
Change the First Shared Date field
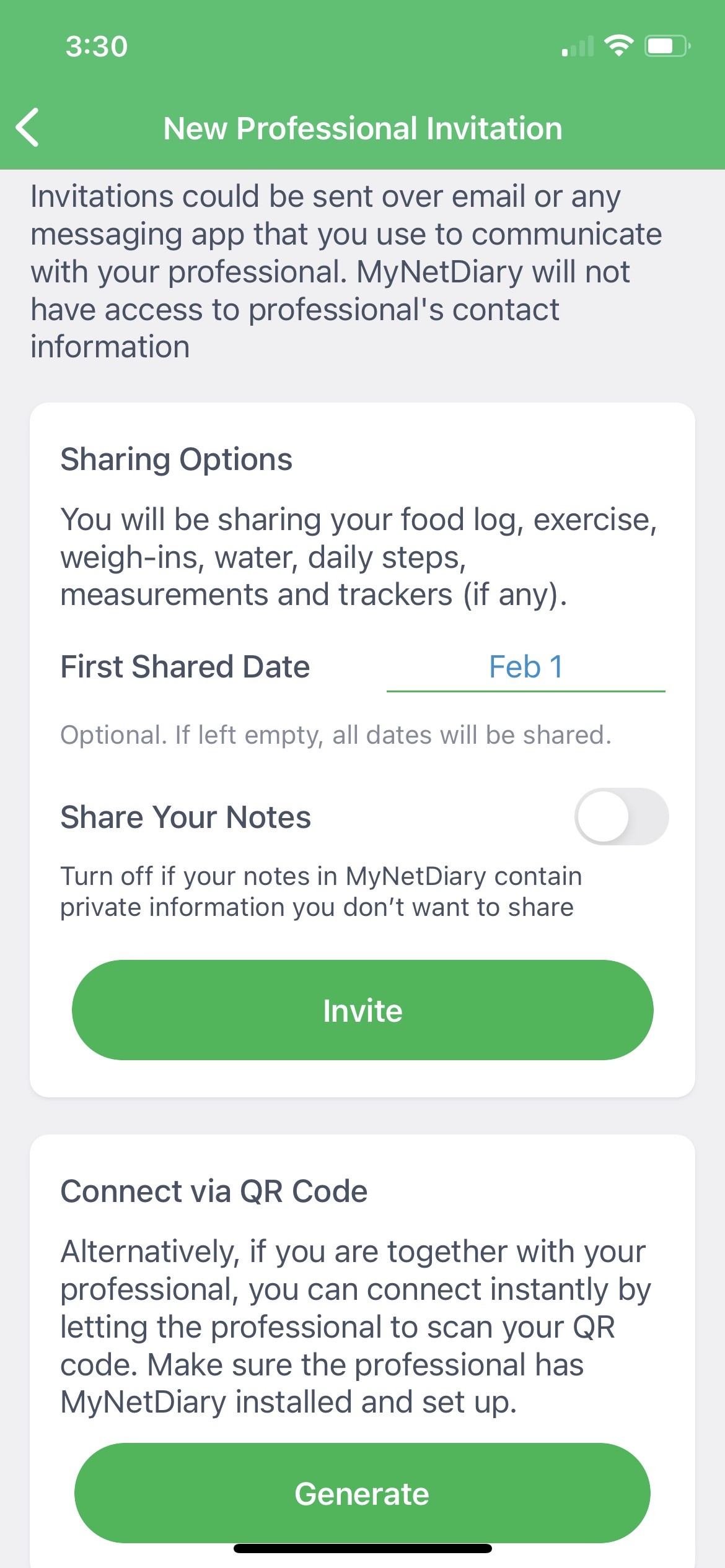coord(525,668)
